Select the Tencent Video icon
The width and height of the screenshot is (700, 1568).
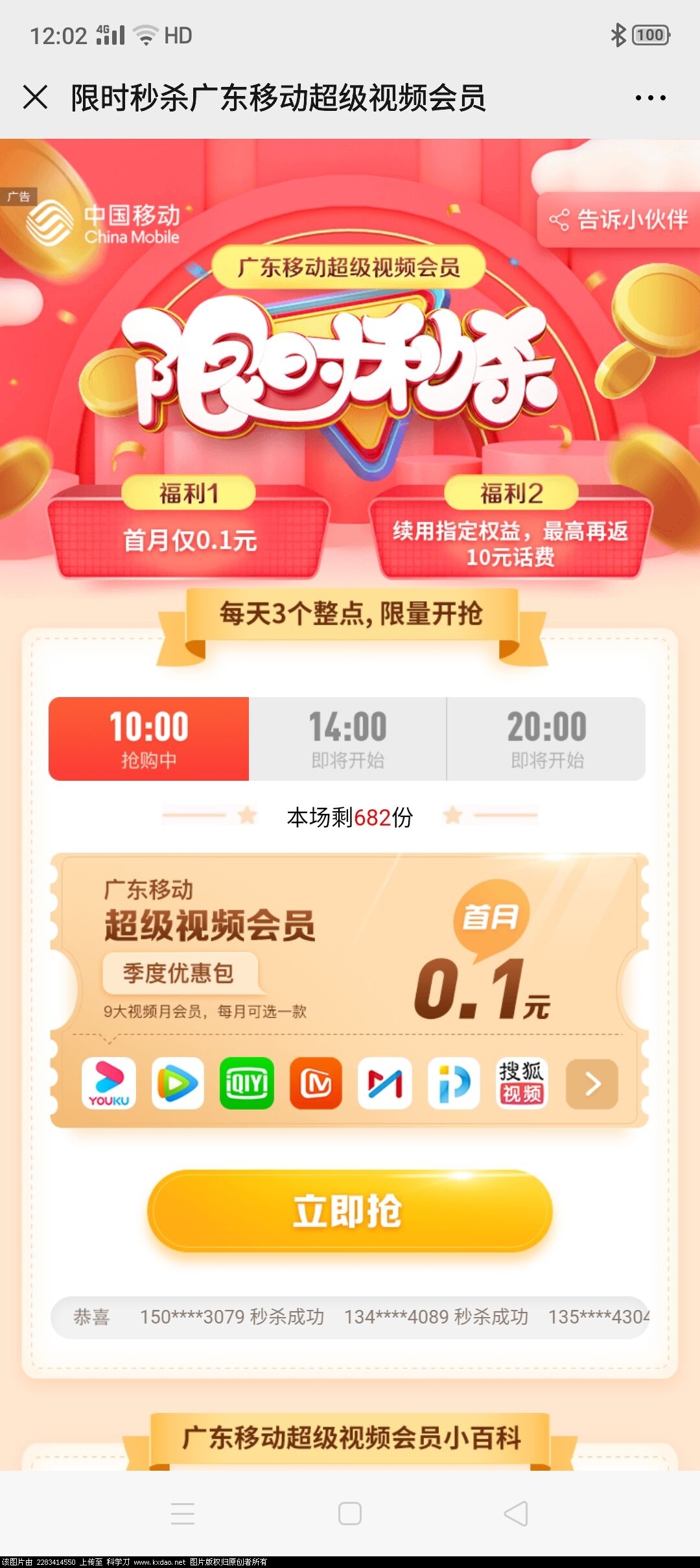[178, 1084]
